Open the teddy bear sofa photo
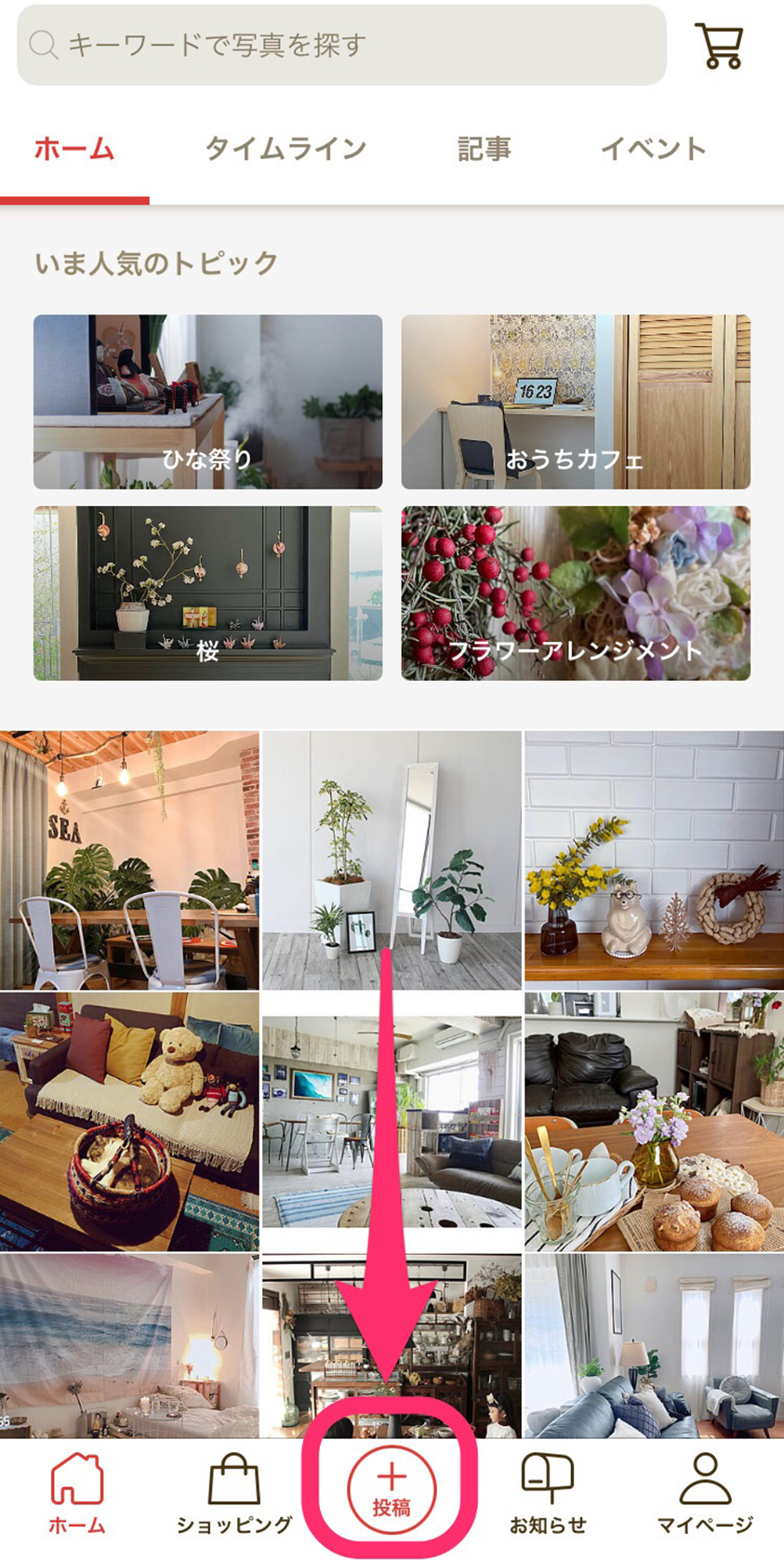The height and width of the screenshot is (1560, 784). (129, 1121)
